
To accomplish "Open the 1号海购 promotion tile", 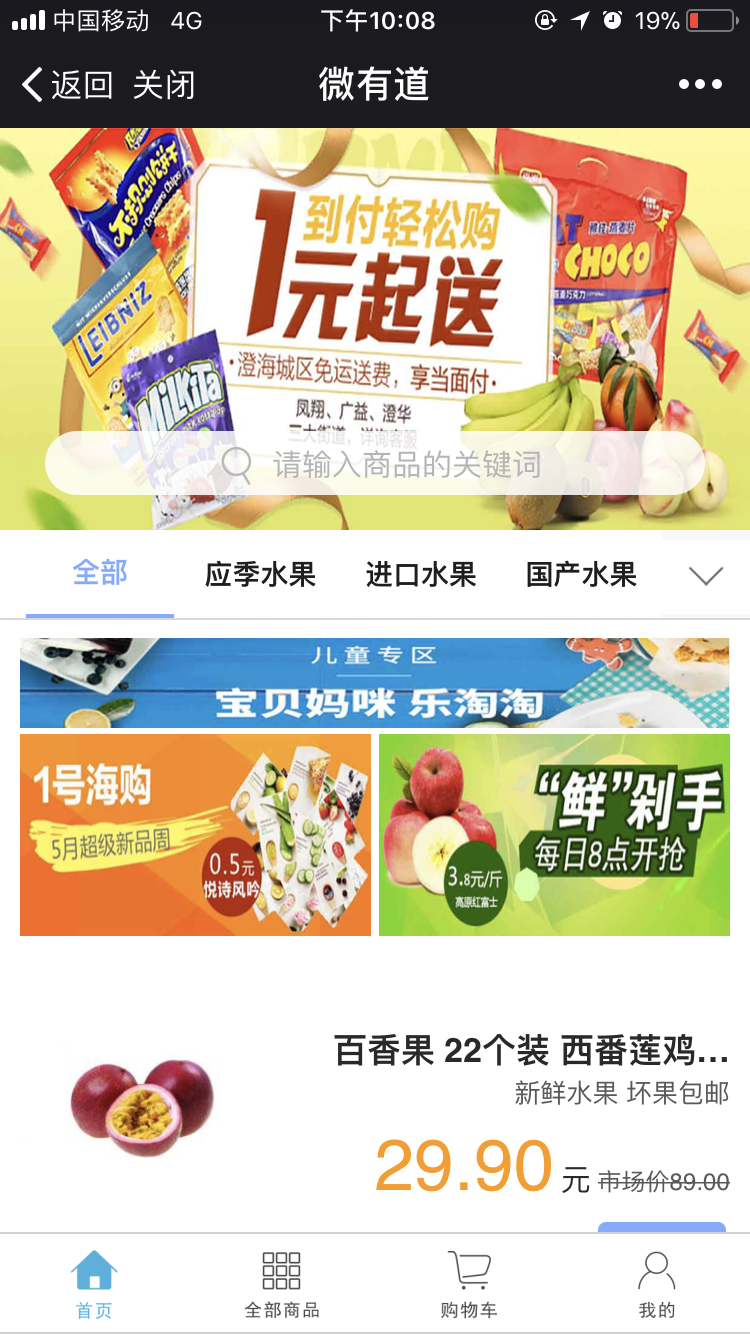I will pos(195,835).
